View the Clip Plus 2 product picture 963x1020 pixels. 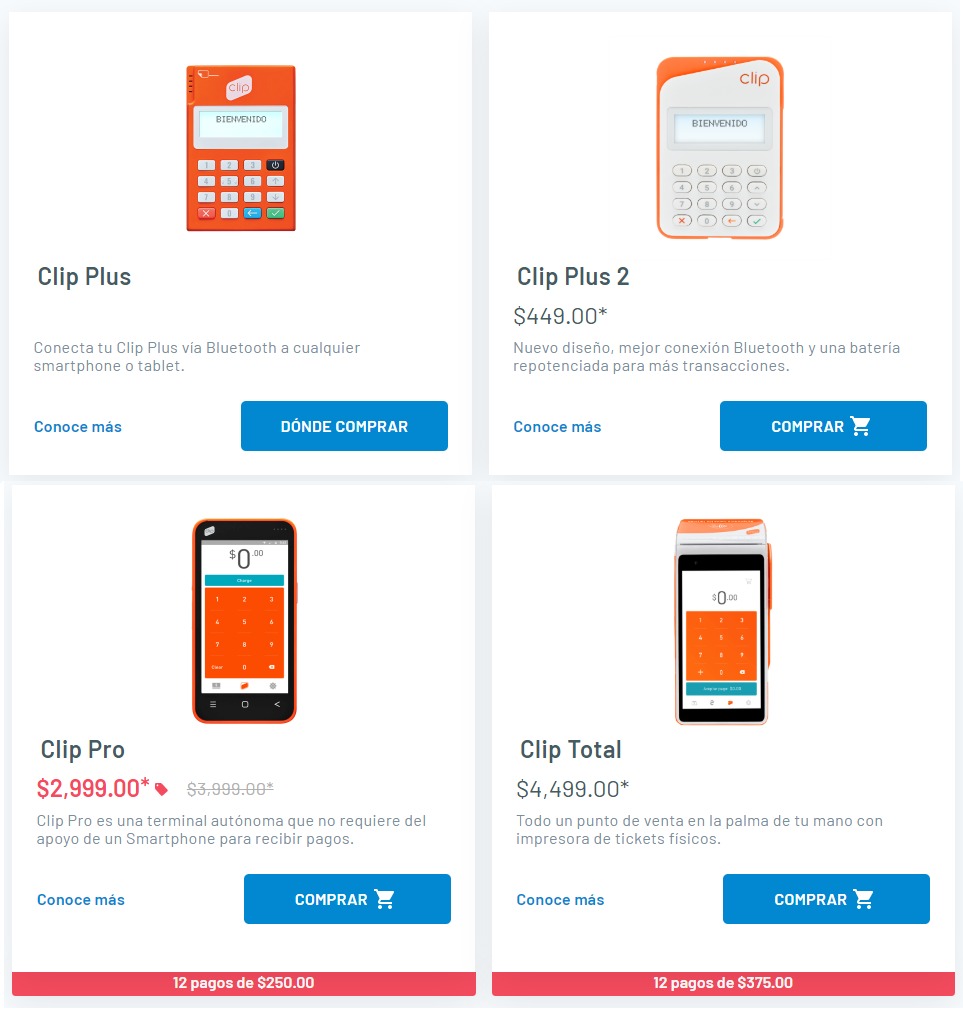(719, 148)
